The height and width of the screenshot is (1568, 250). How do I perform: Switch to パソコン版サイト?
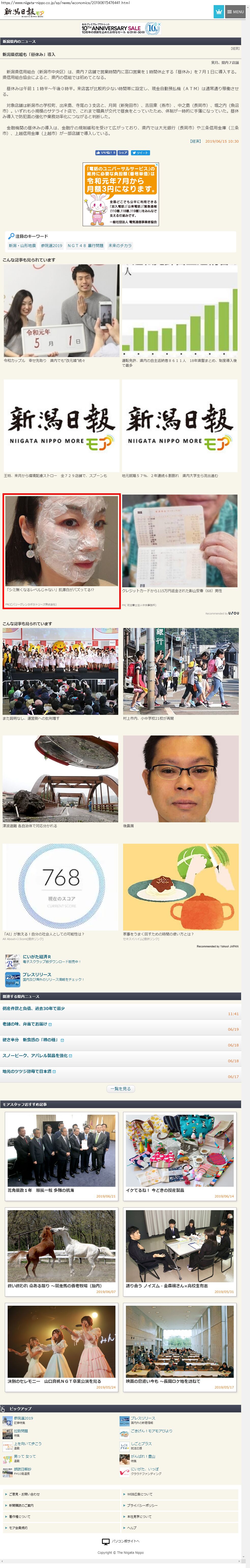pyautogui.click(x=125, y=1541)
